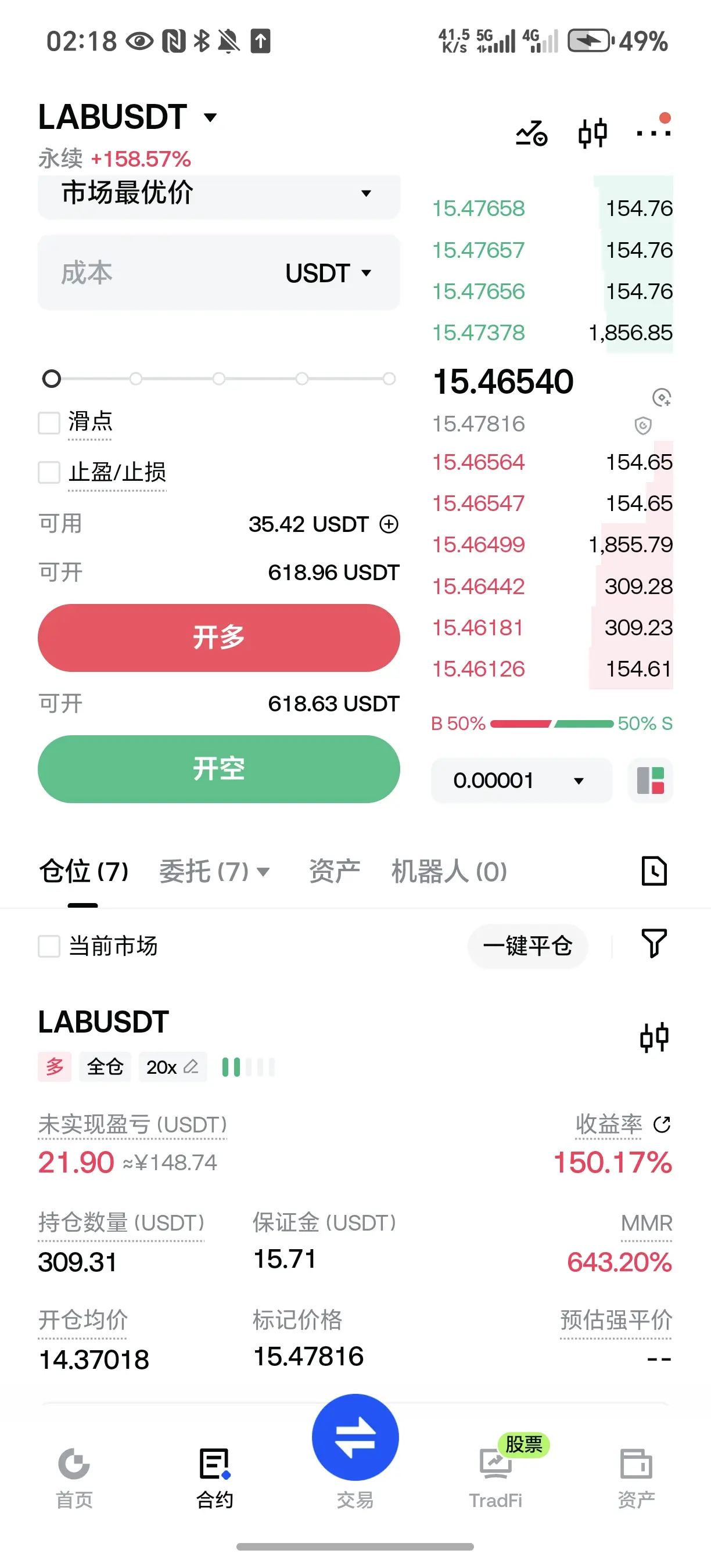
Task: Switch to the 委托 (7) tab
Action: coord(214,871)
